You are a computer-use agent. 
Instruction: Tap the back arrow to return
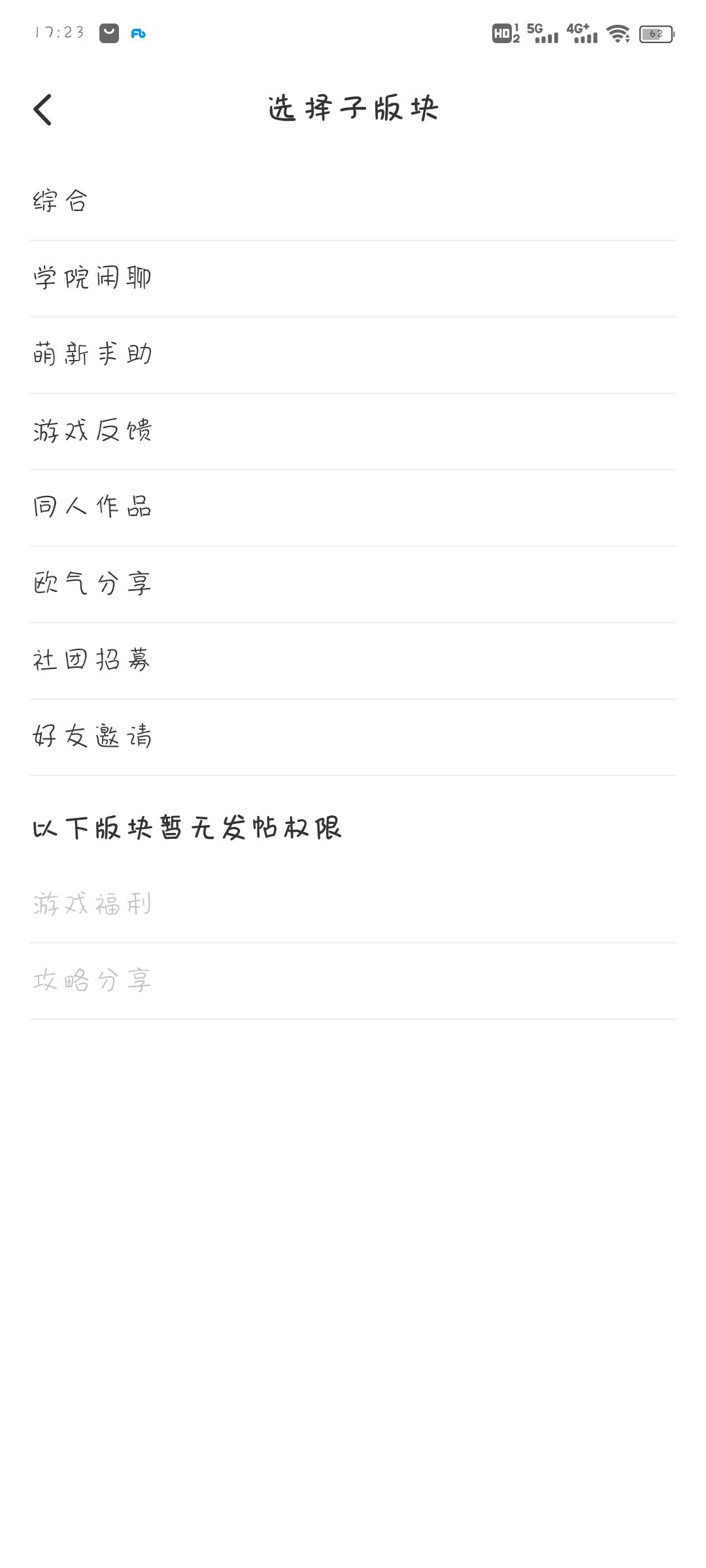pyautogui.click(x=43, y=110)
